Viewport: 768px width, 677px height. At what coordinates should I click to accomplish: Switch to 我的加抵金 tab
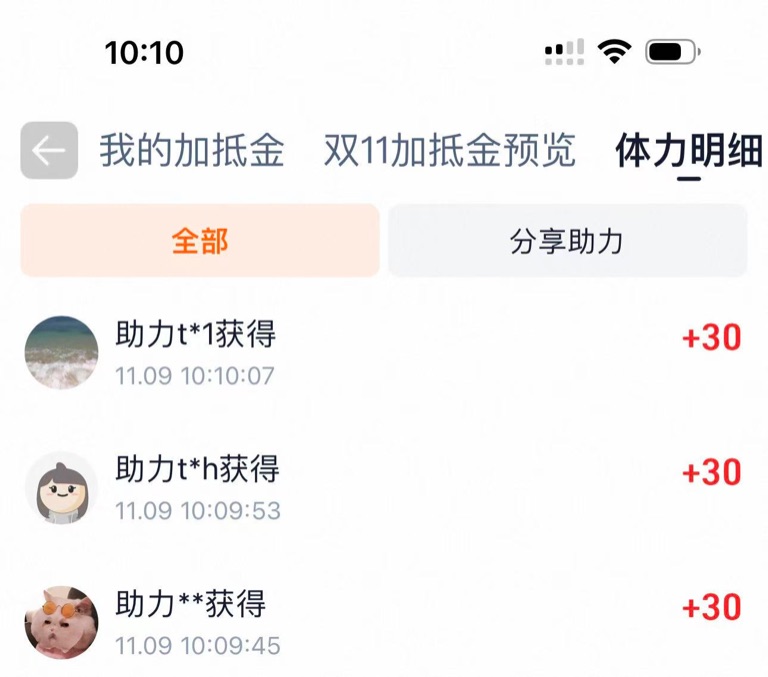pos(192,151)
